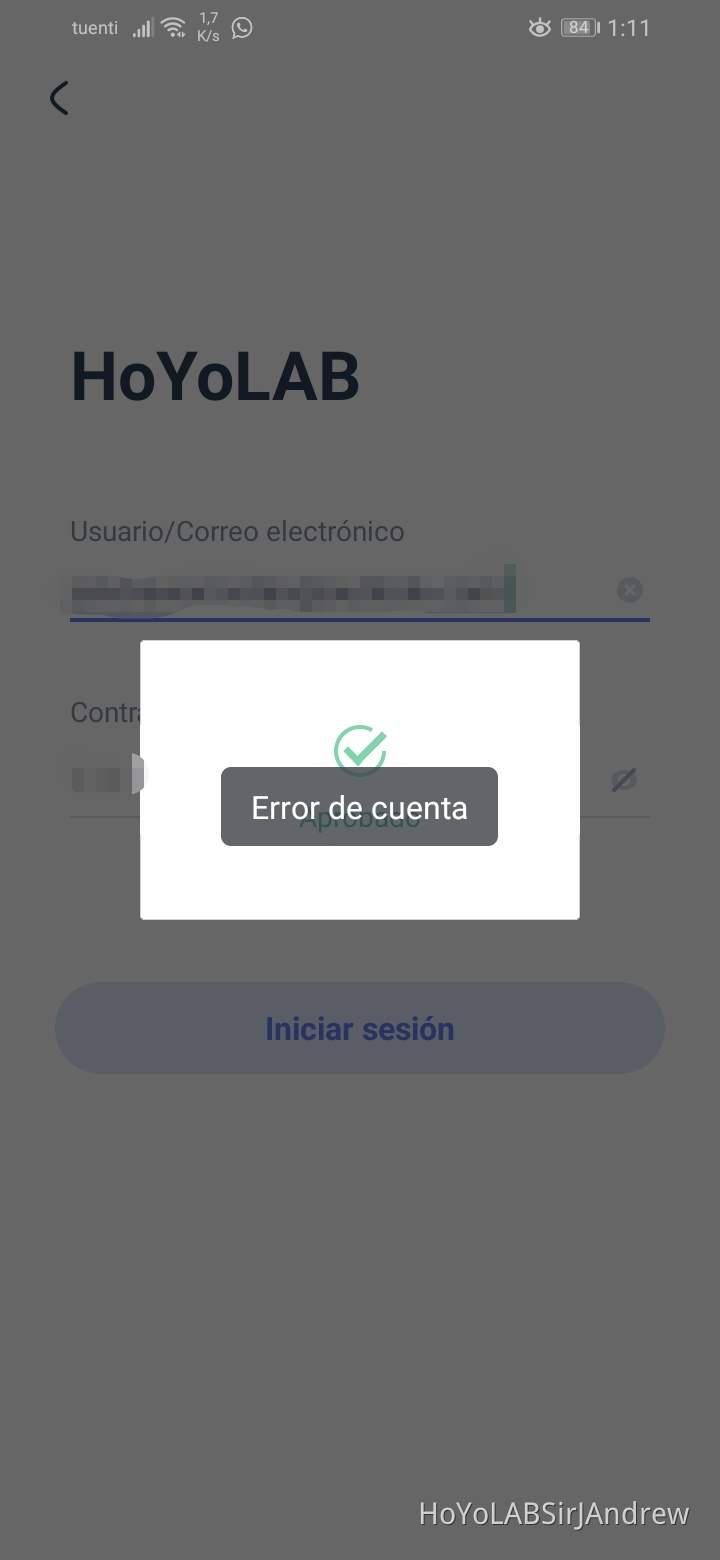This screenshot has width=720, height=1560.
Task: Select the Usuario/Correo electrónico section
Action: 237,531
